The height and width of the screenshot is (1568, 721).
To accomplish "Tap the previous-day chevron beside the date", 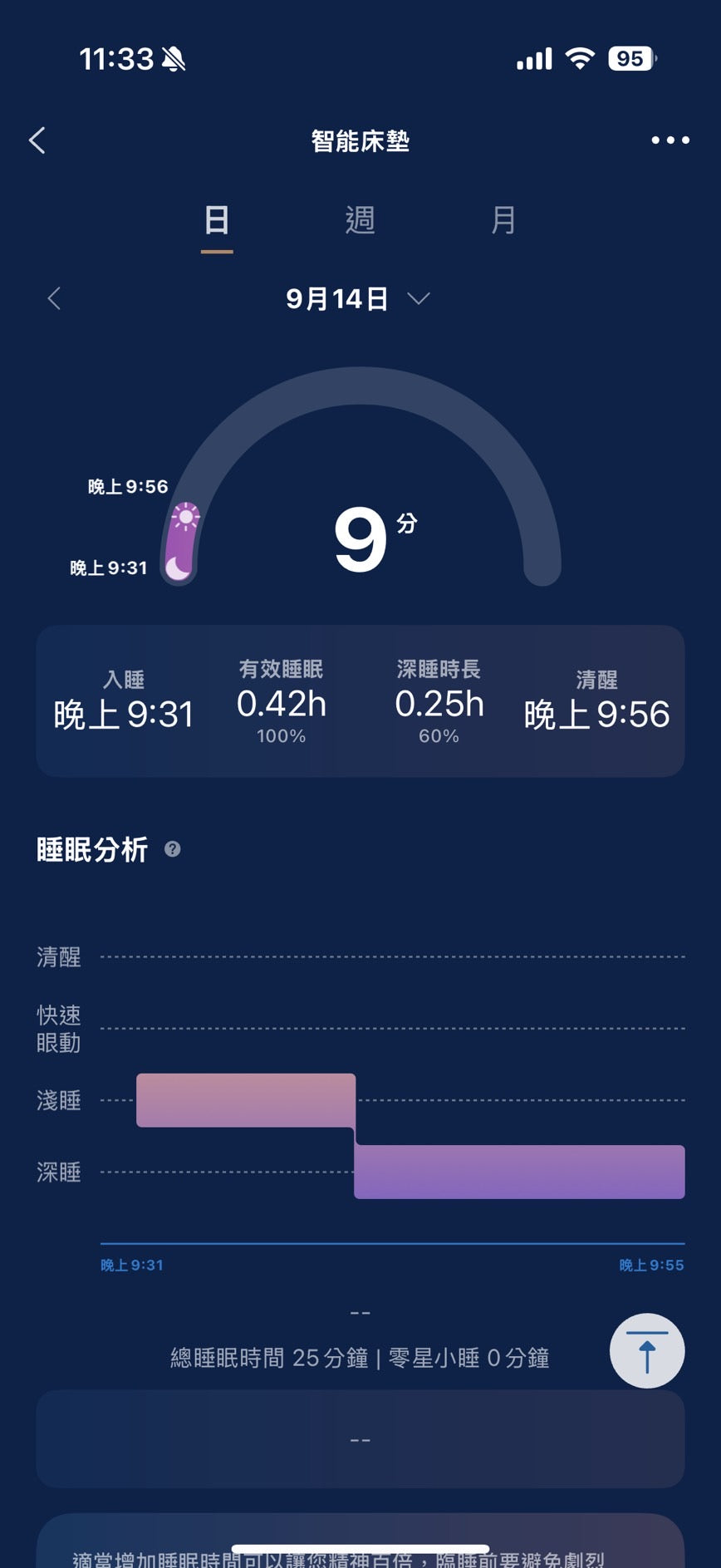I will tap(54, 298).
